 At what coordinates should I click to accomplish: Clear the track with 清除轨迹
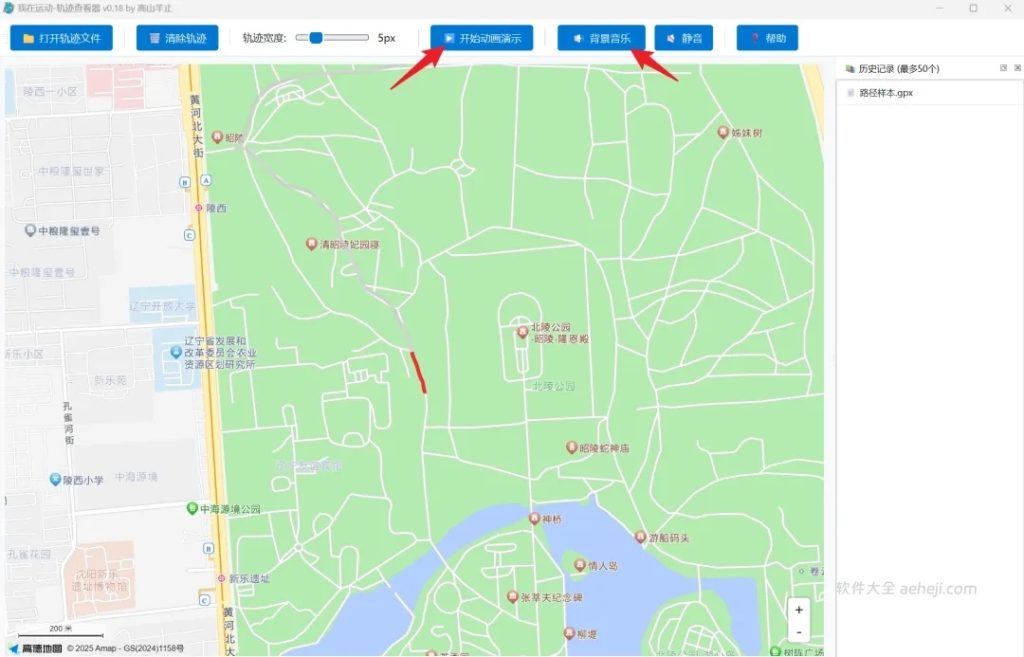coord(177,38)
